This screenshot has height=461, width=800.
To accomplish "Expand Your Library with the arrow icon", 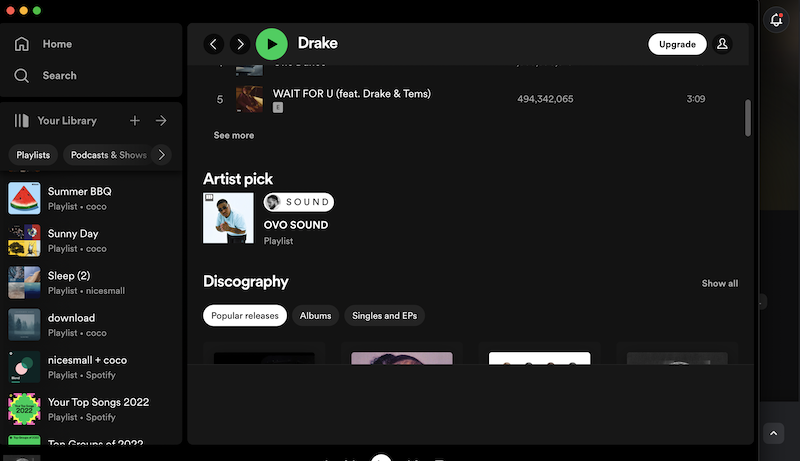I will click(161, 121).
